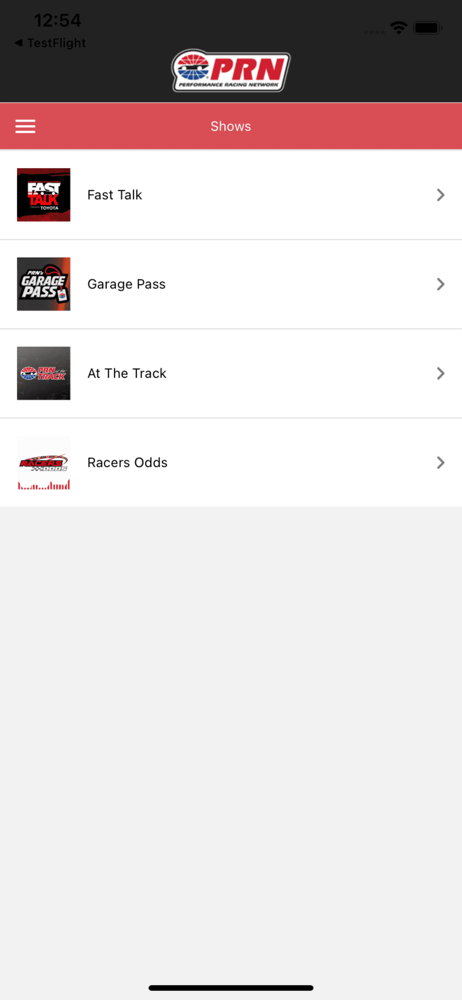This screenshot has width=462, height=1000.
Task: View the Racers Odds show
Action: pos(231,463)
